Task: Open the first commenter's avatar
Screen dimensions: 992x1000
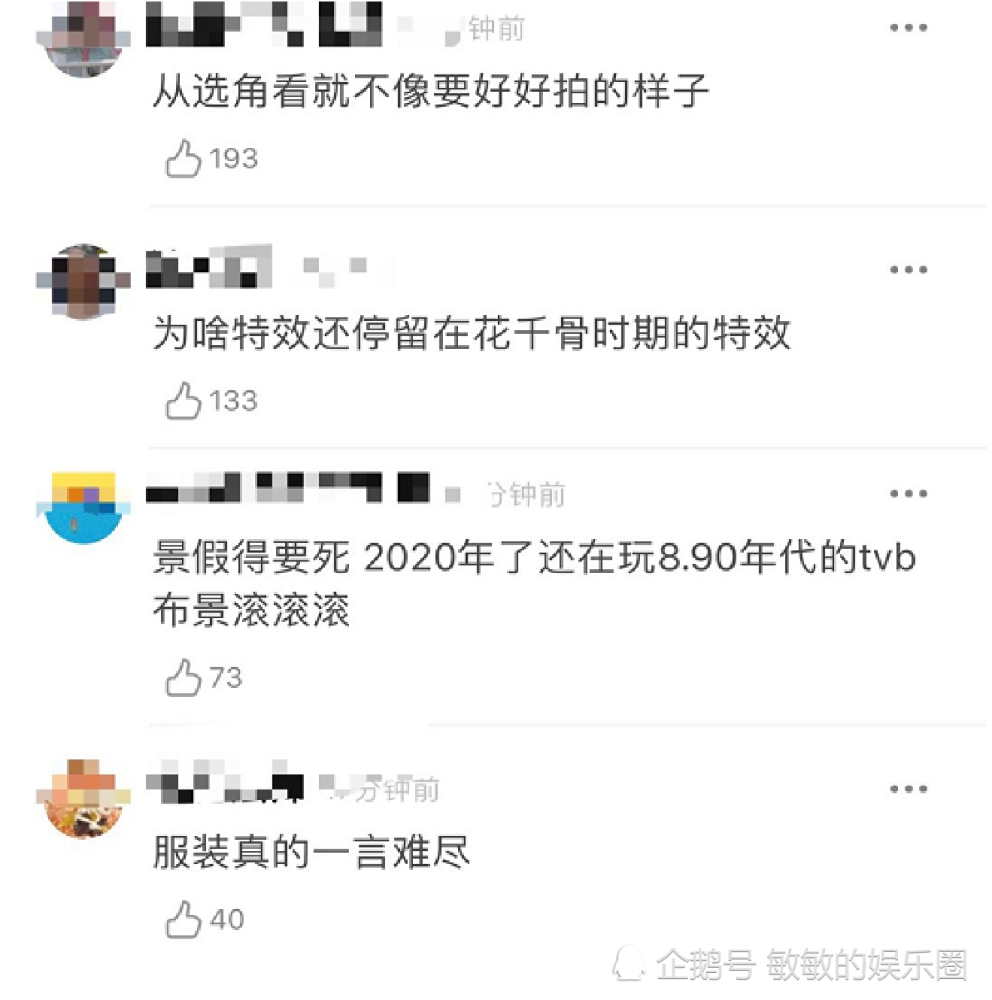Action: (x=85, y=25)
